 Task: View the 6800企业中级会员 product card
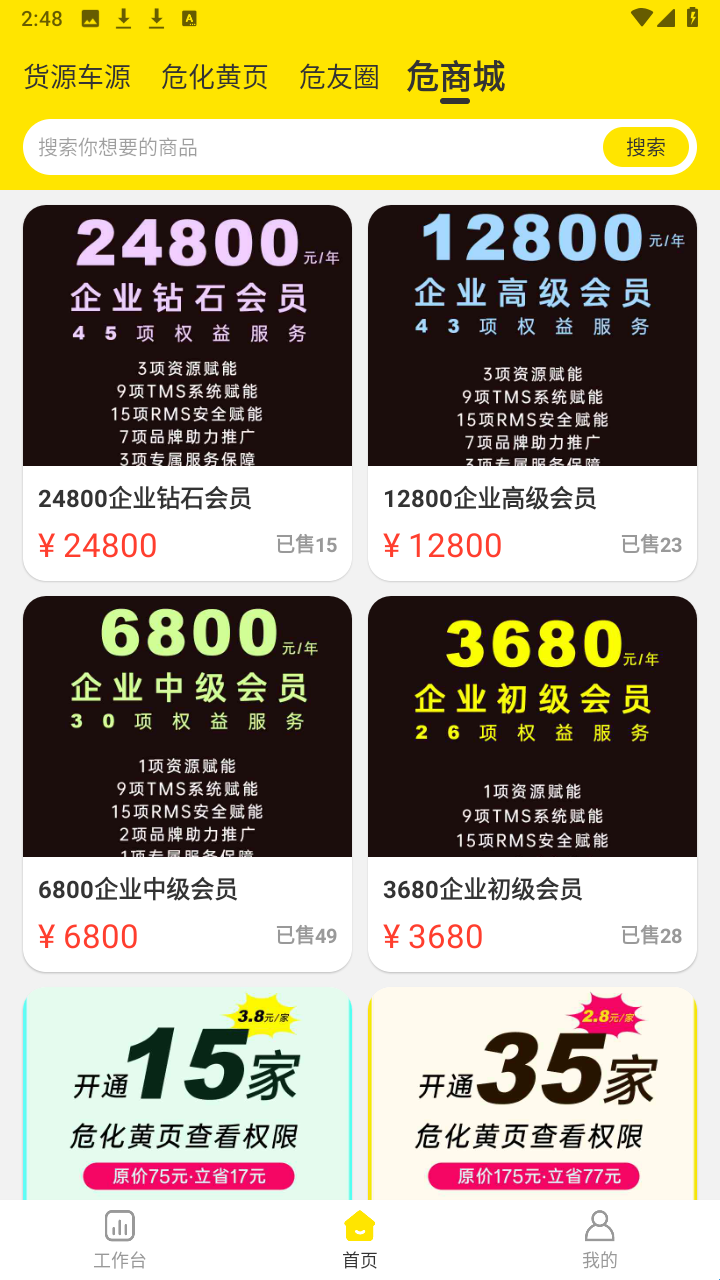tap(187, 783)
